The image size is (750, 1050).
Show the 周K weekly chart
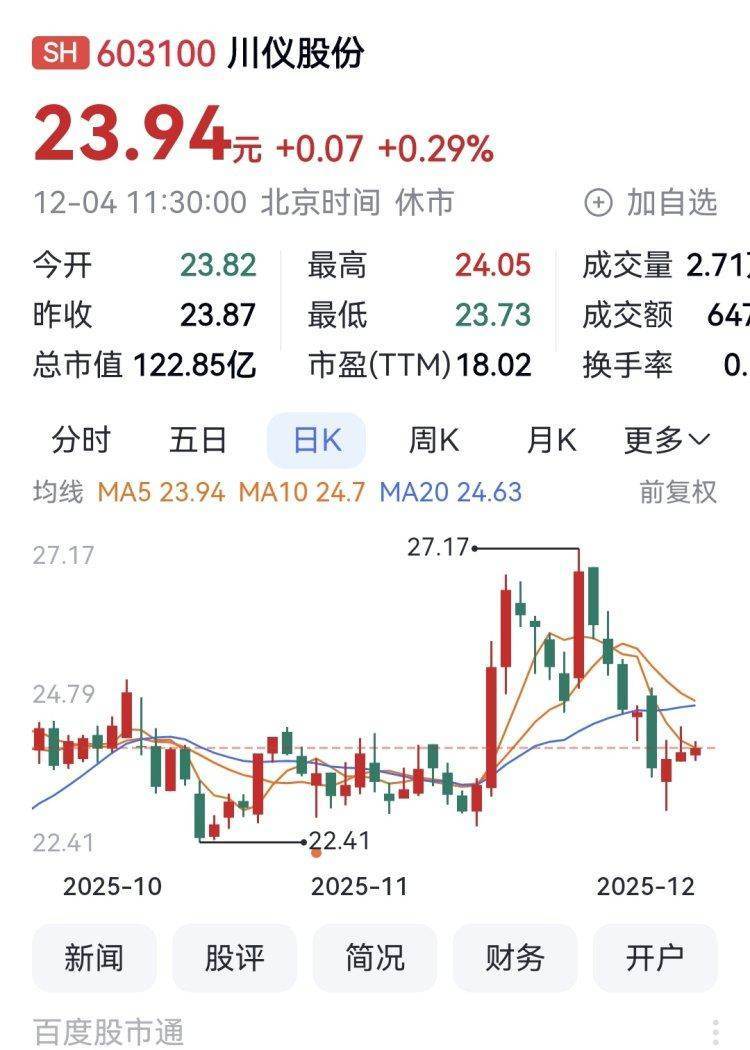point(434,440)
